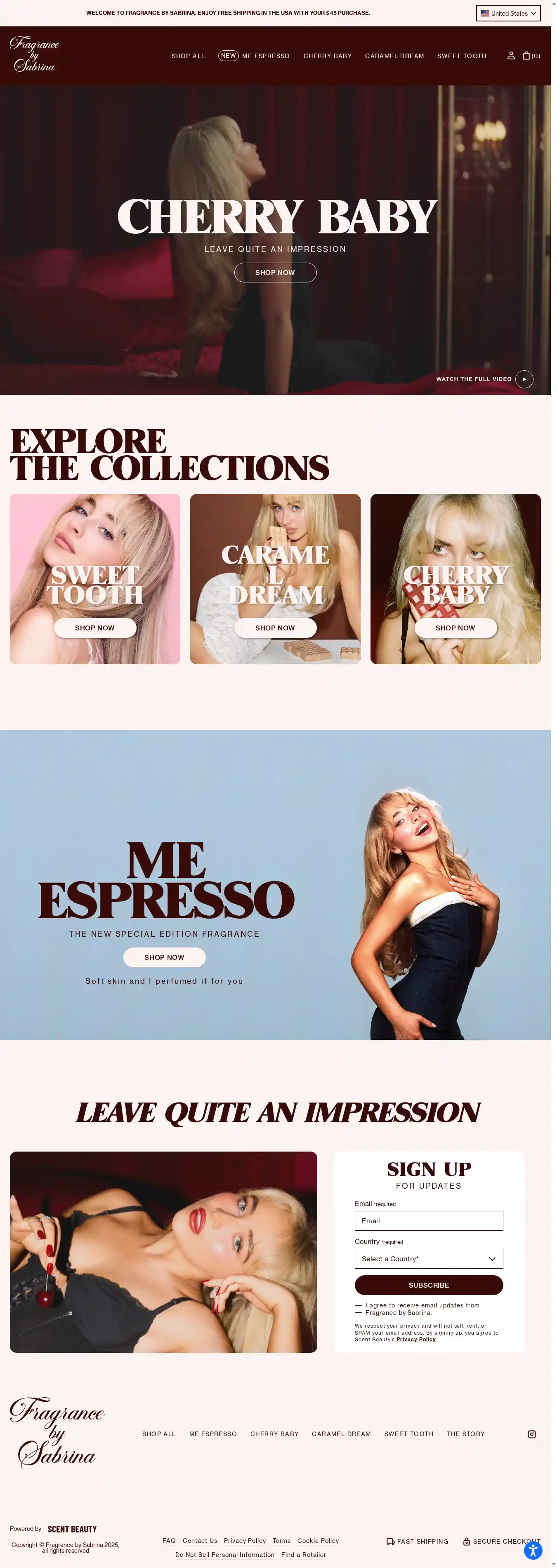The height and width of the screenshot is (1568, 557).
Task: Open the Privacy Policy link in signup form
Action: point(415,1339)
